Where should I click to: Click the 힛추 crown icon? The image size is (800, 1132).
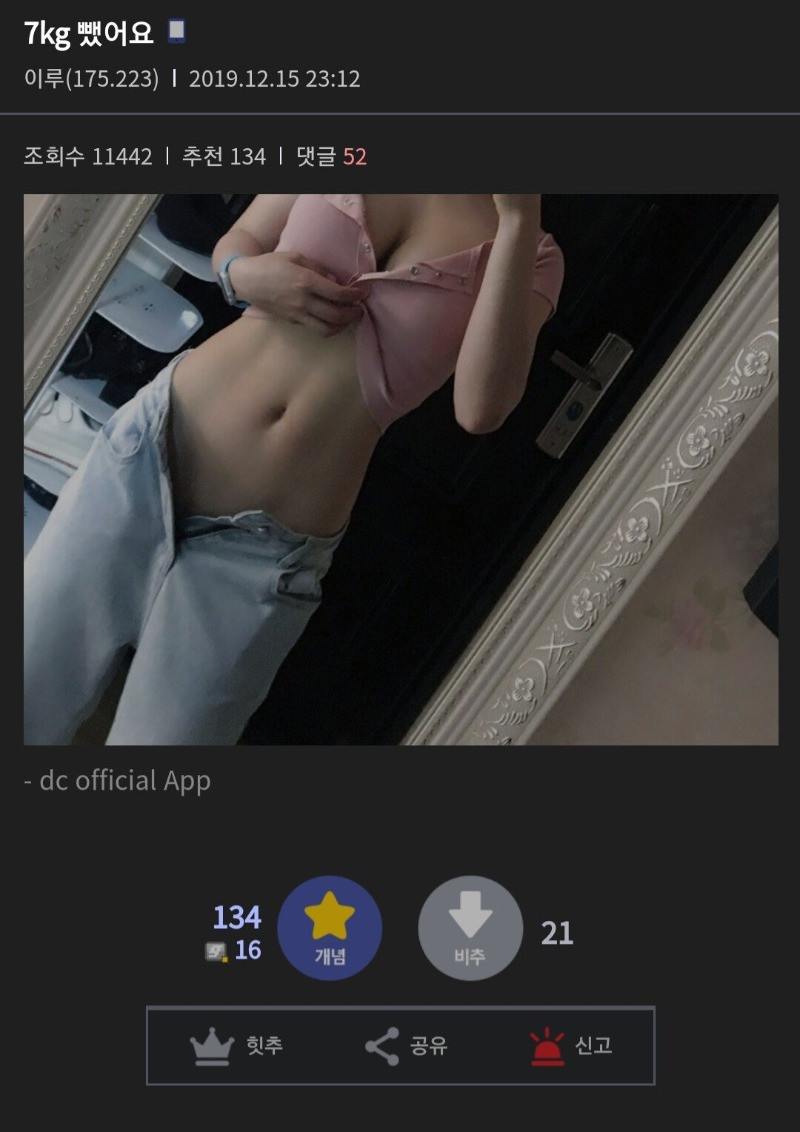tap(212, 1046)
